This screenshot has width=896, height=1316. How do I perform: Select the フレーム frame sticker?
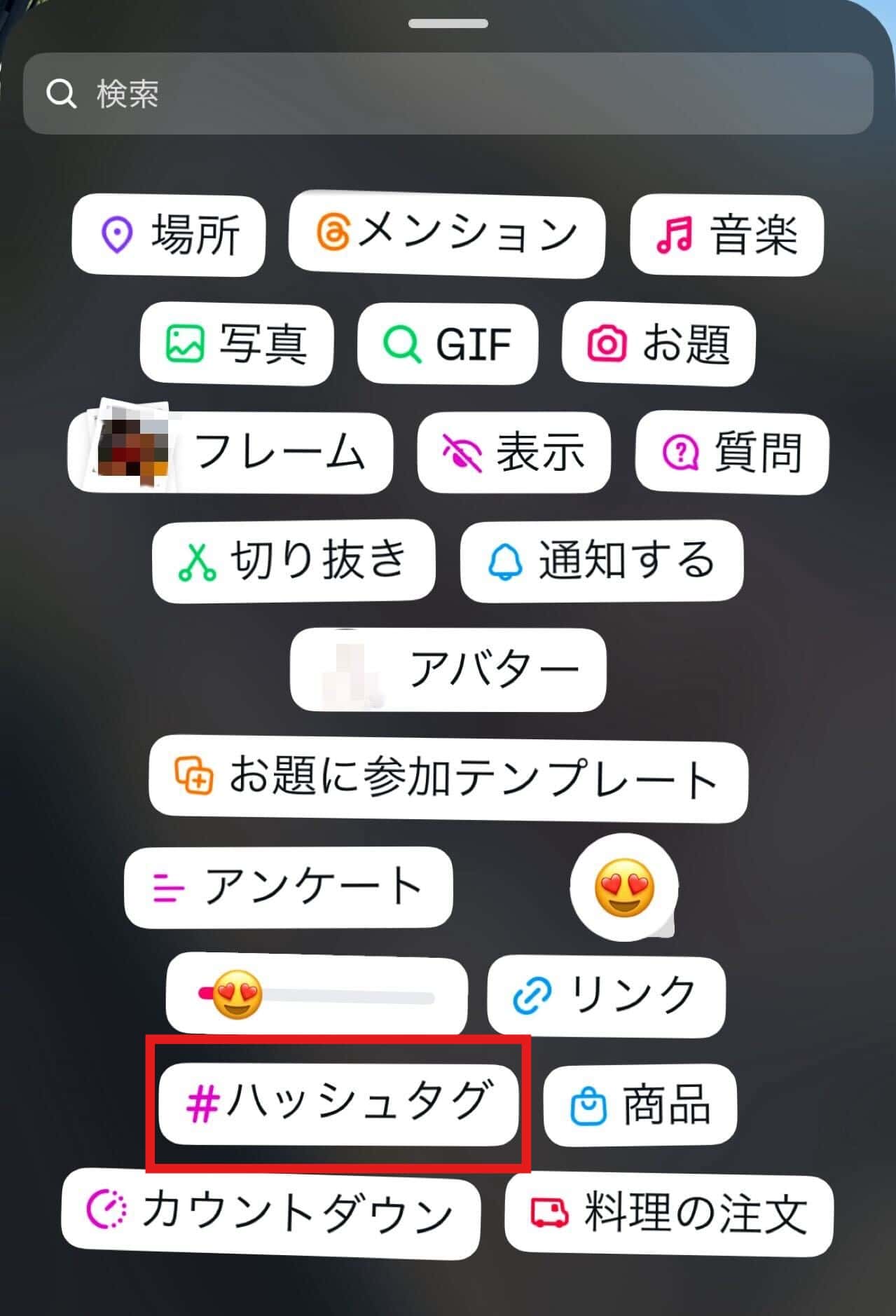point(231,452)
